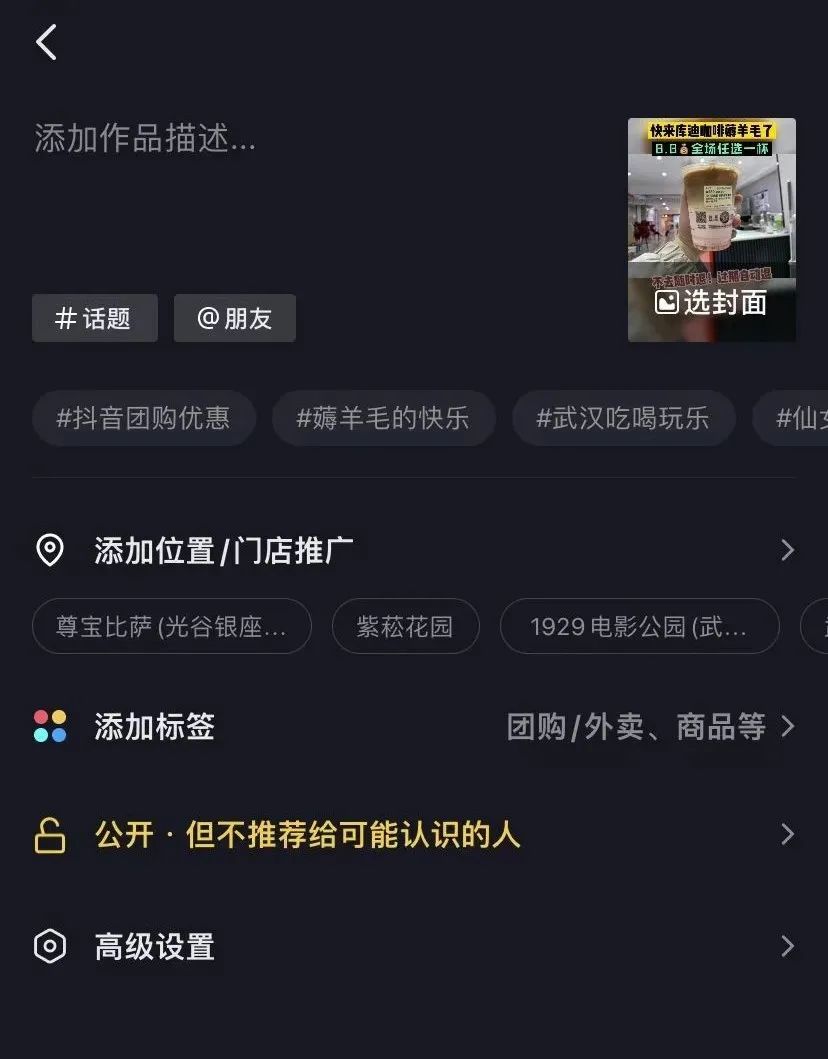Tap the hashtag icon on 话题 button
Screen dimensions: 828x1059
click(x=66, y=318)
